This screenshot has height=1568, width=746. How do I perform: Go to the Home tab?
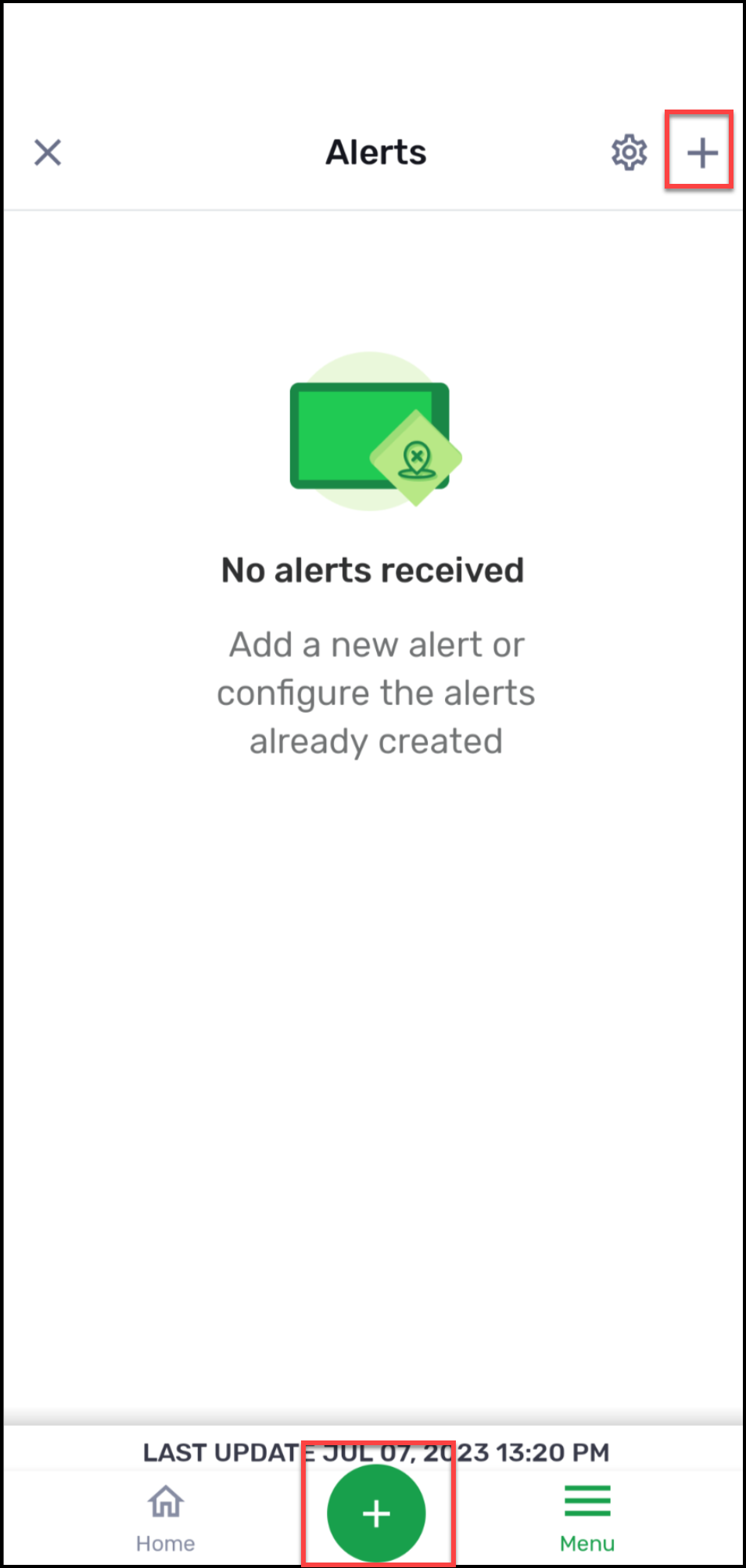tap(166, 1518)
